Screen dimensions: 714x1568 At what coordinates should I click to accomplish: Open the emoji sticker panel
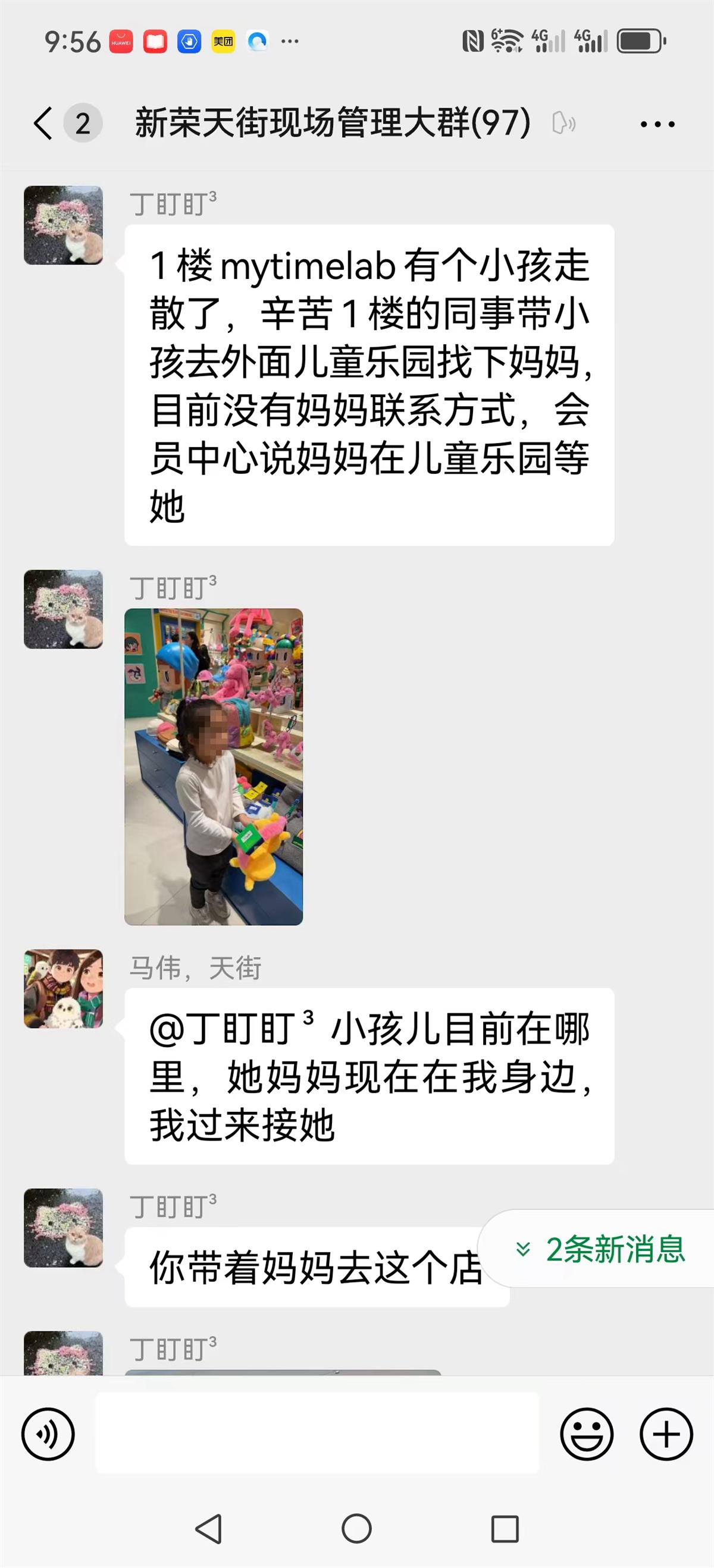click(x=586, y=1434)
